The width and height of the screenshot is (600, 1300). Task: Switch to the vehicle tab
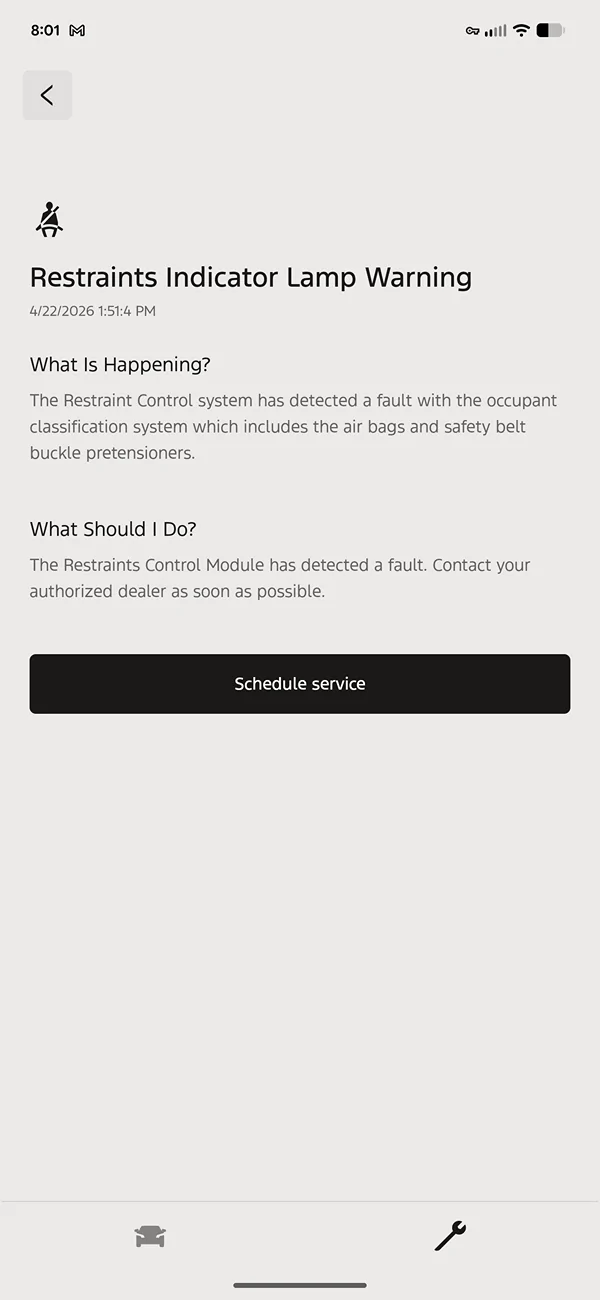click(150, 1237)
